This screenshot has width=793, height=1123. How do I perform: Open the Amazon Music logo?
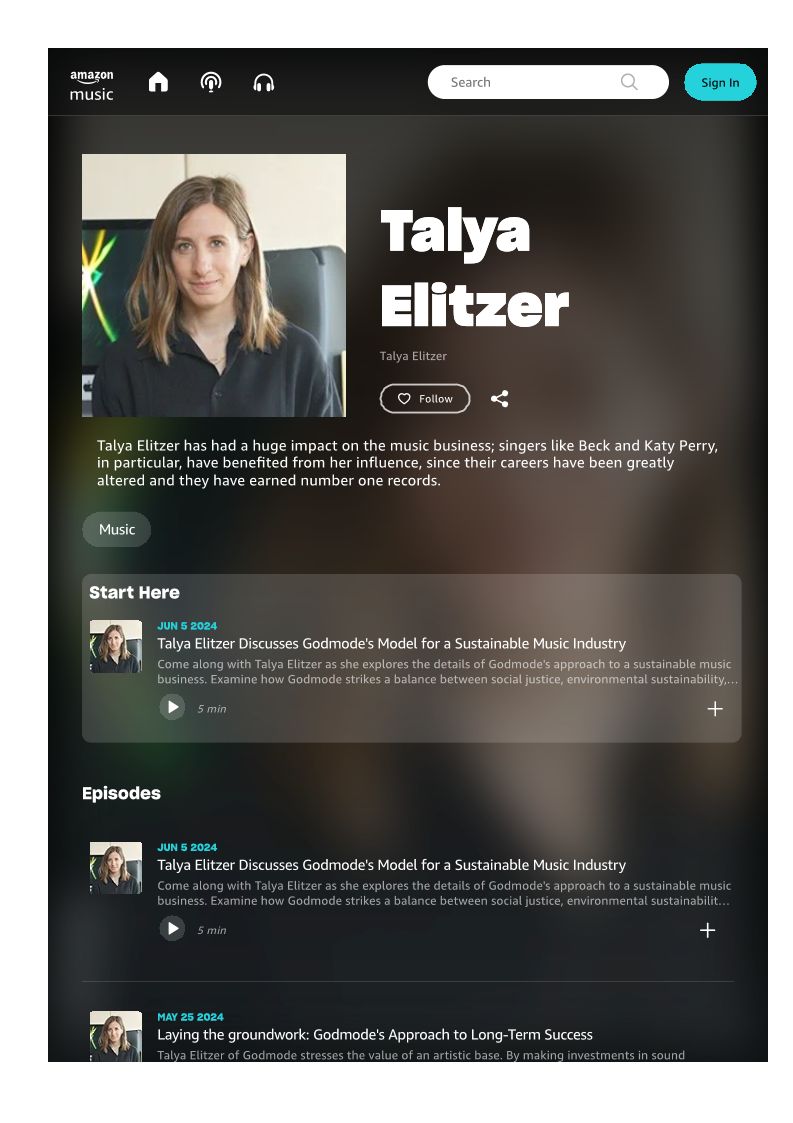pos(92,85)
